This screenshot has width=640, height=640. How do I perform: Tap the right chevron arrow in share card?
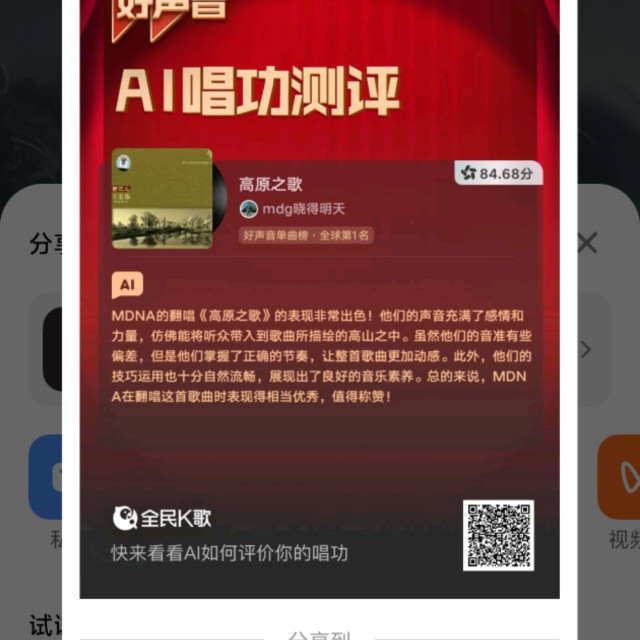[x=586, y=350]
